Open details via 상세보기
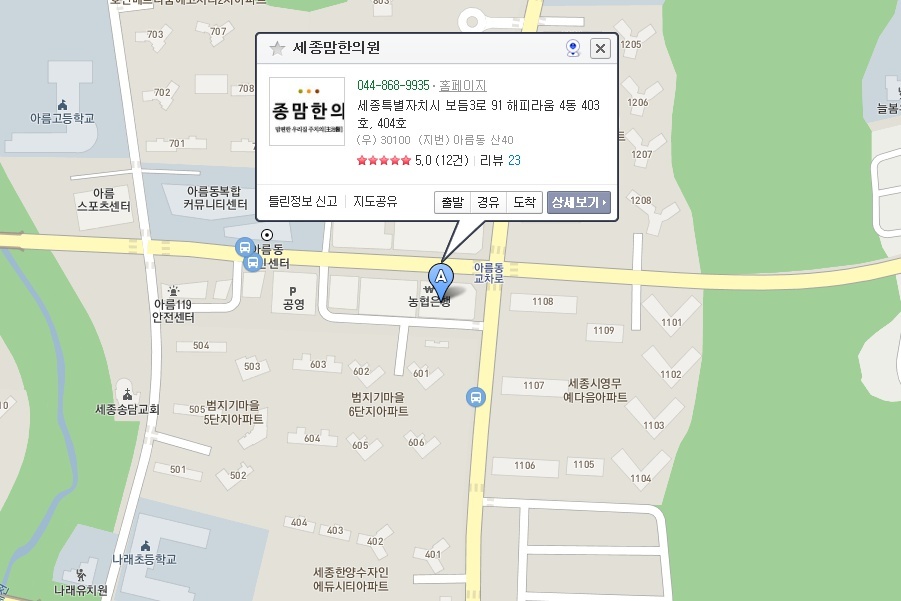 point(579,202)
